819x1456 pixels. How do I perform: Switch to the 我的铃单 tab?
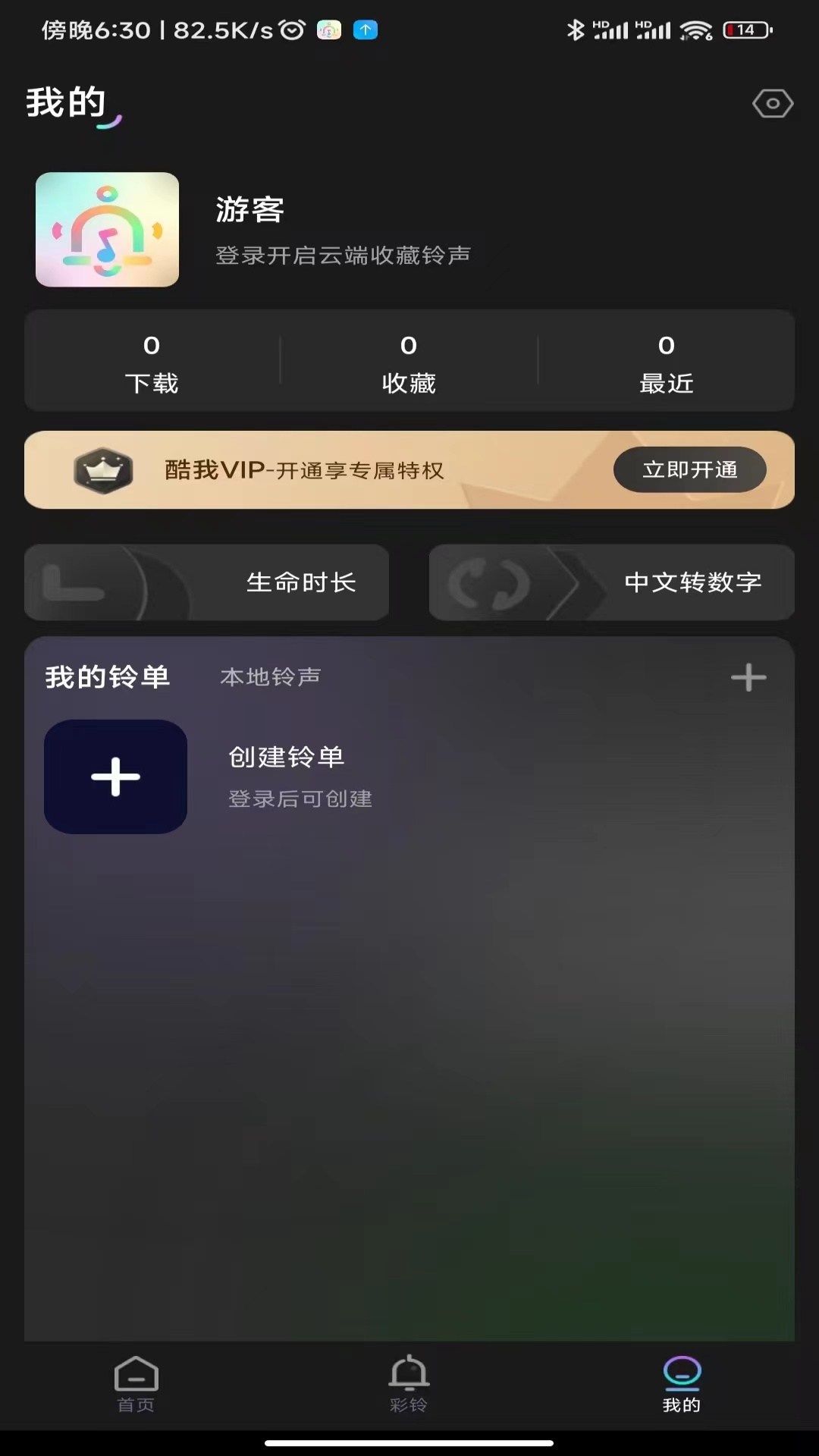click(107, 676)
